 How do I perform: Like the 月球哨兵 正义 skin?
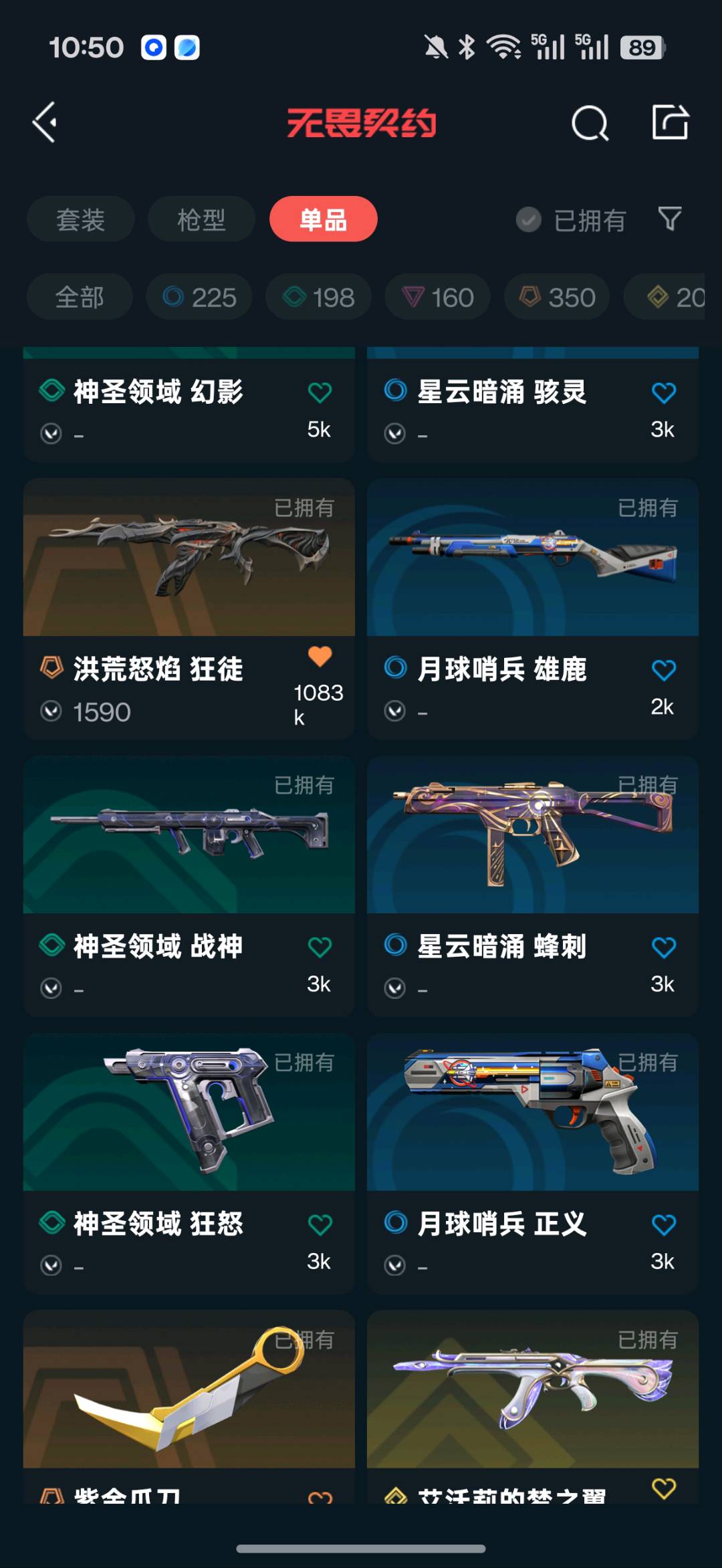point(664,1224)
